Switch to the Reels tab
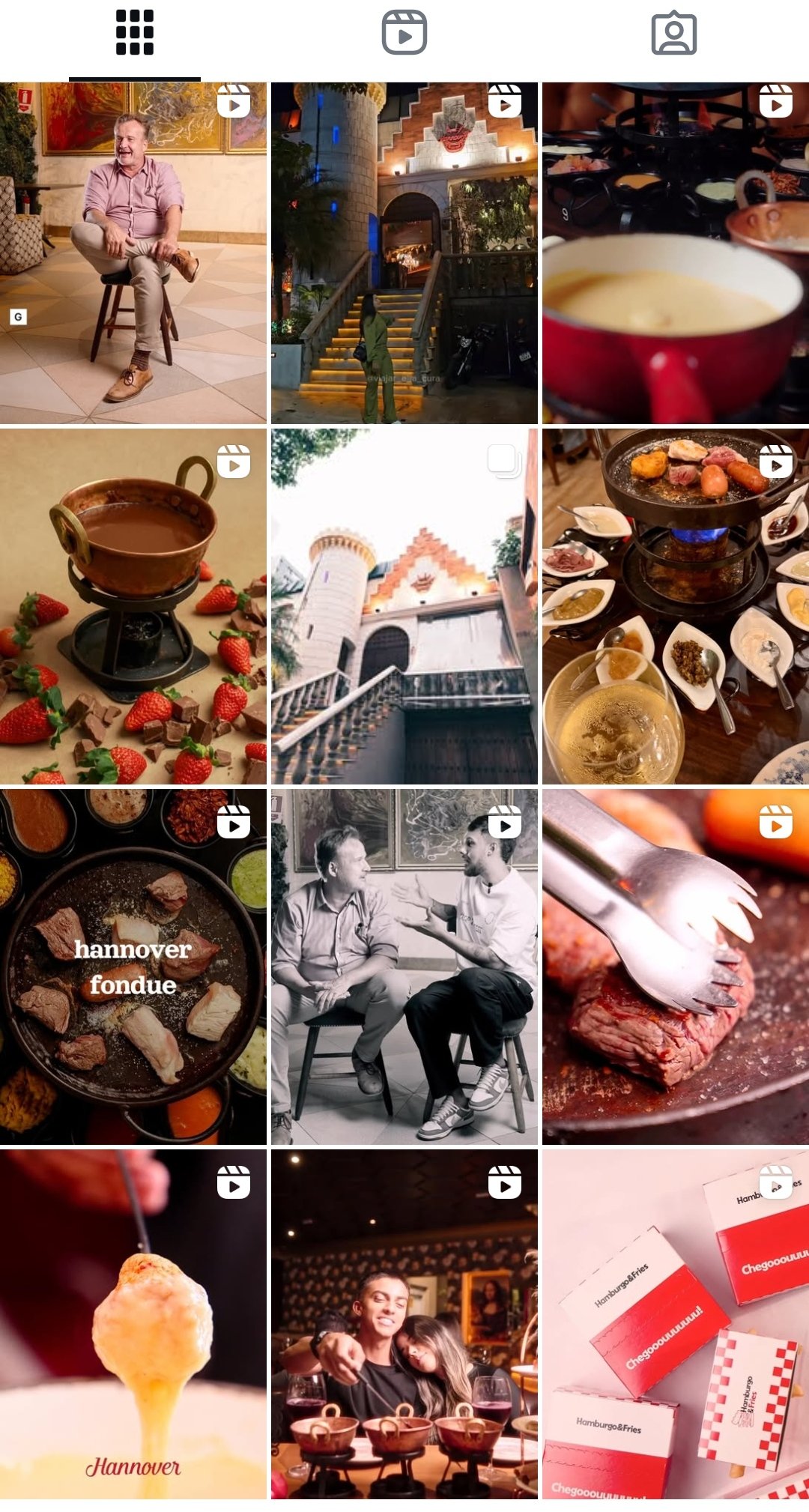 coord(404,33)
